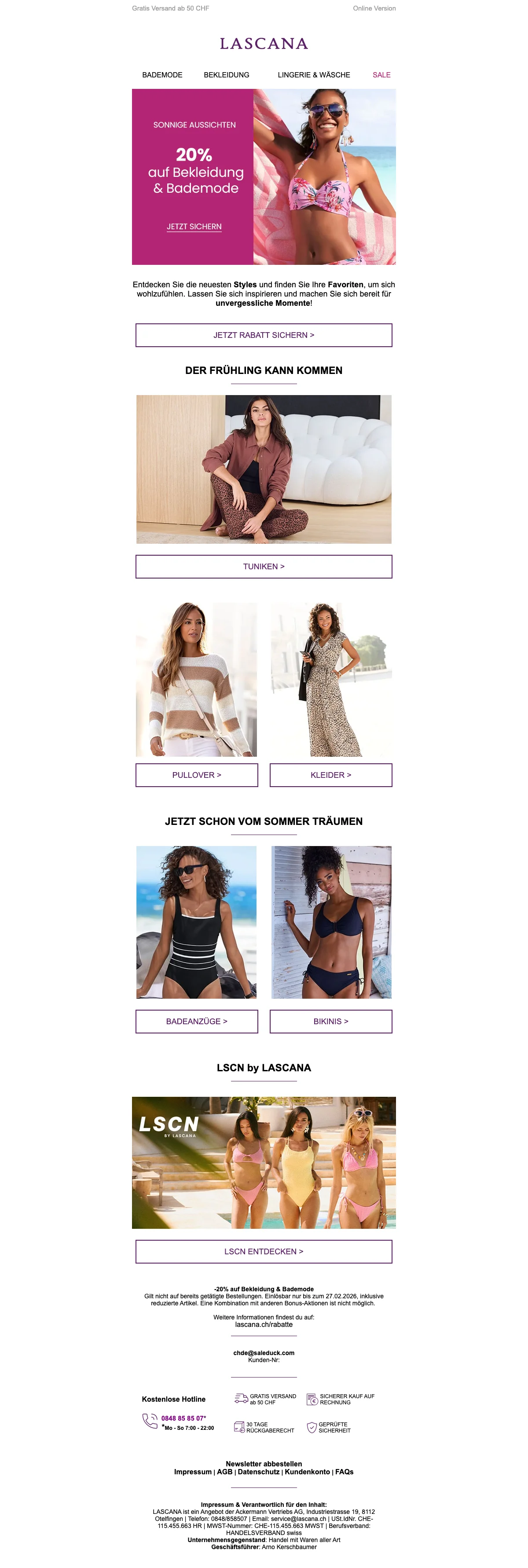Viewport: 528px width, 1568px height.
Task: Open the Impressum link
Action: (x=192, y=1472)
